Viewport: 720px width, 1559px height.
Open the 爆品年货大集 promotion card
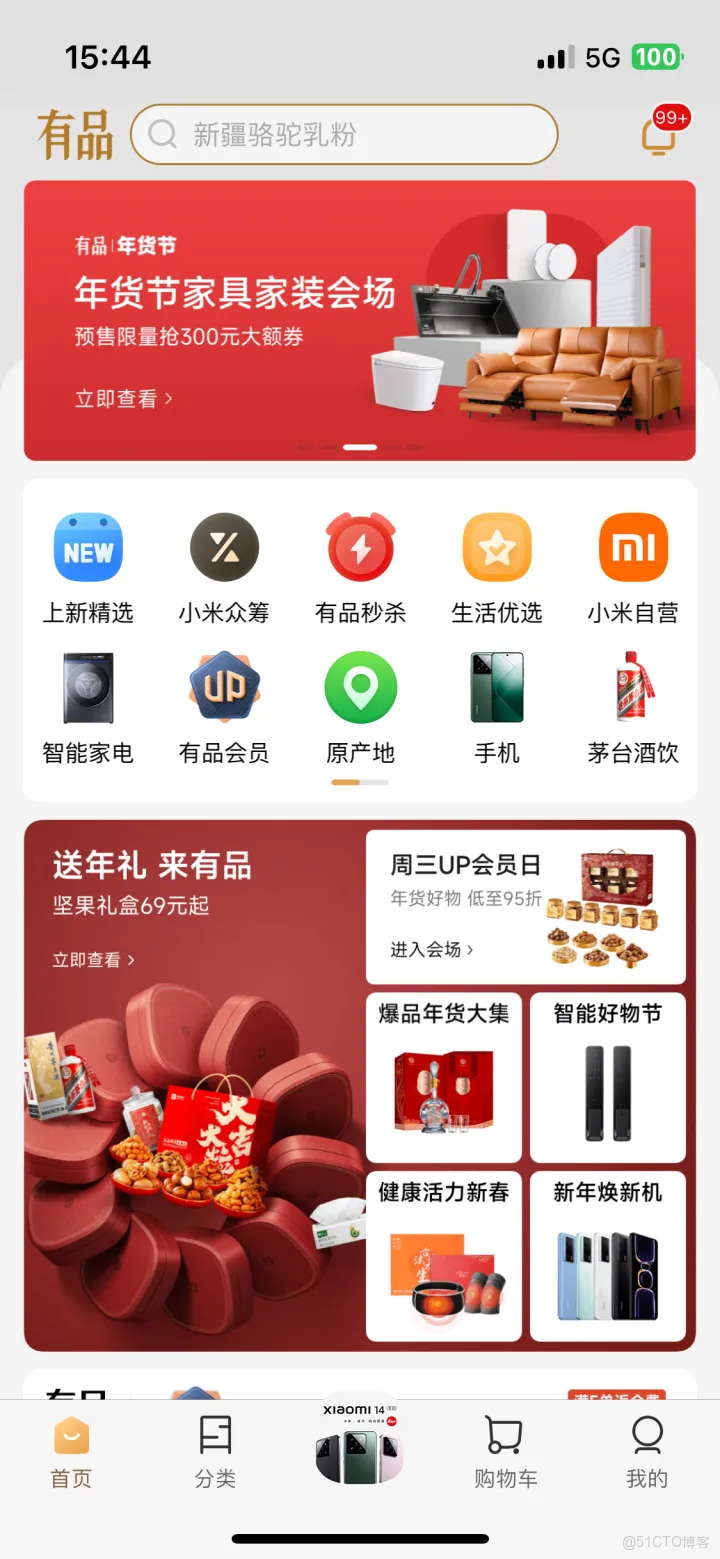tap(444, 1078)
